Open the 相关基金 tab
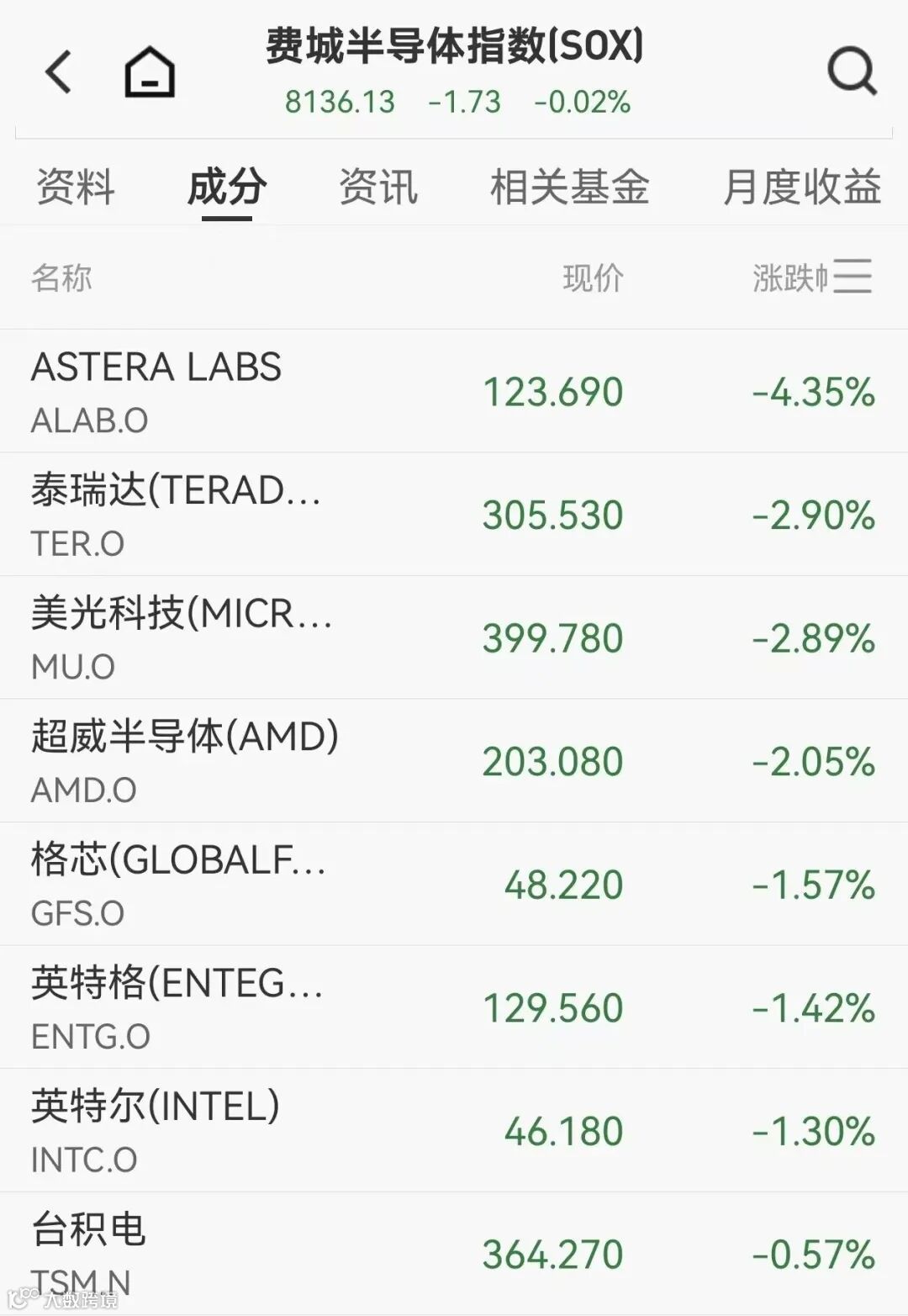908x1316 pixels. point(570,187)
